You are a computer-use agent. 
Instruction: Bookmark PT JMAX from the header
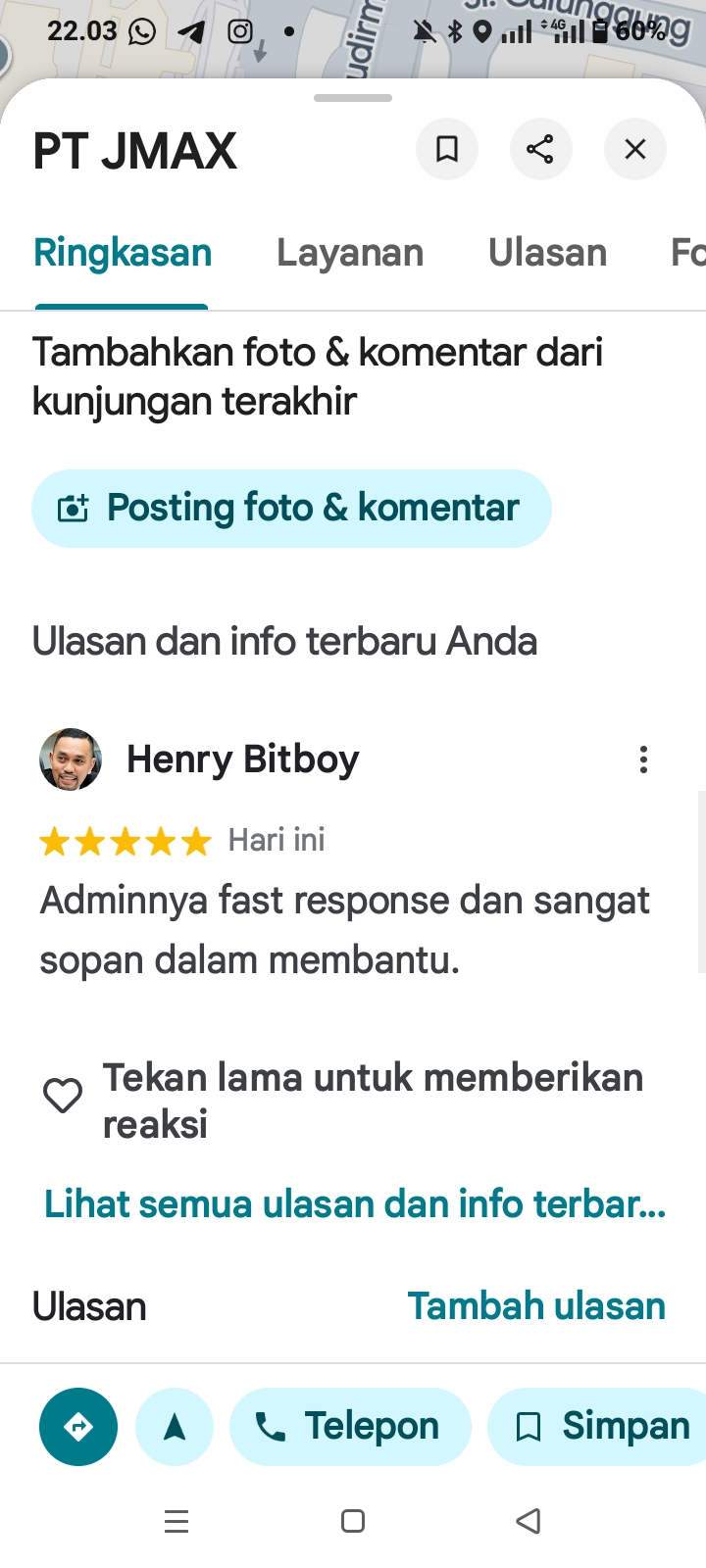pyautogui.click(x=447, y=149)
